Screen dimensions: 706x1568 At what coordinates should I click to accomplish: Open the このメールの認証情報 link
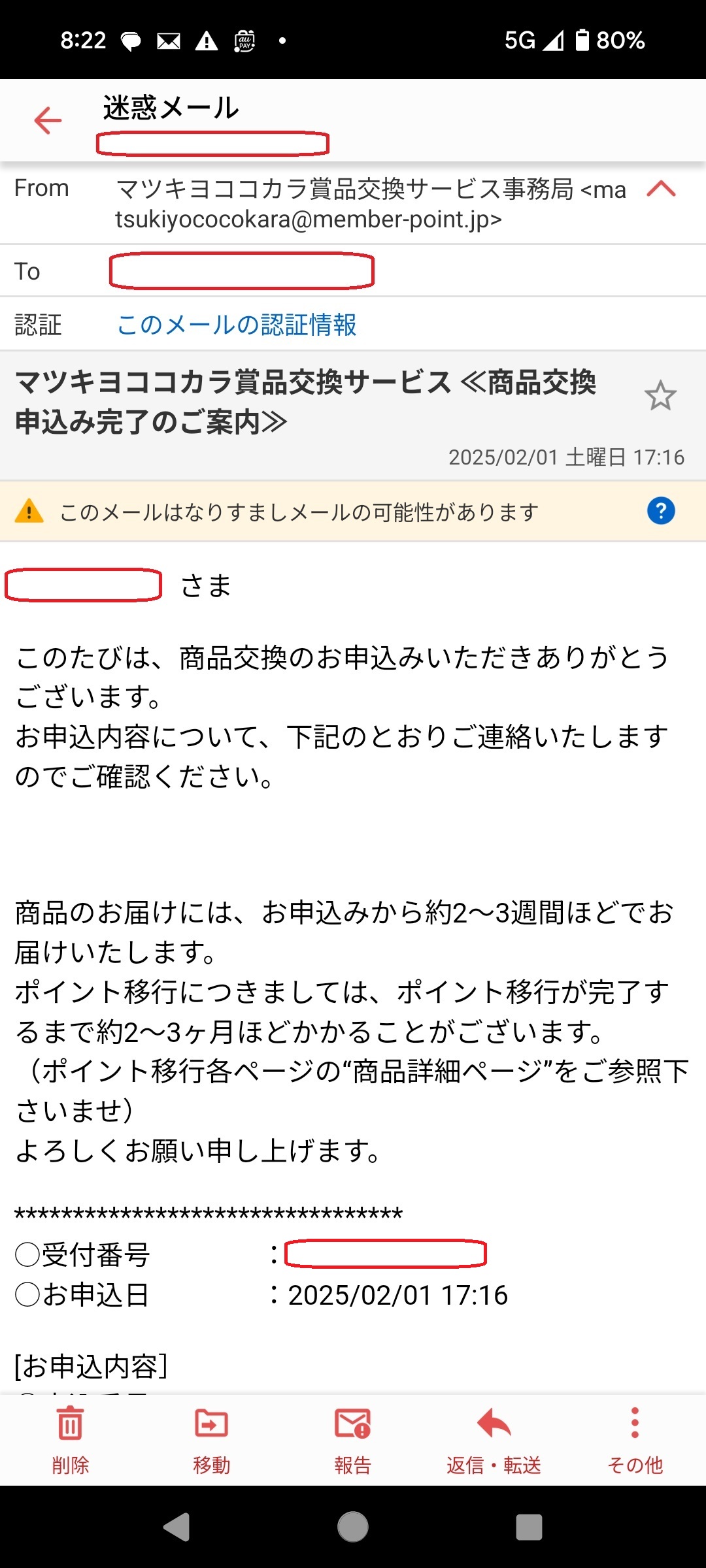coord(237,325)
